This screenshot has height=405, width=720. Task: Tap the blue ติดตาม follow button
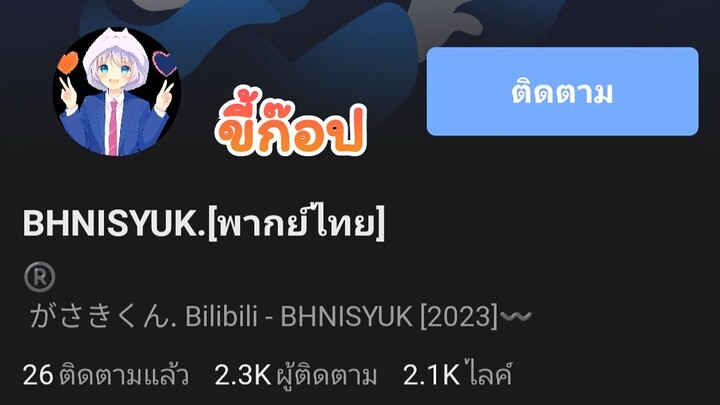click(562, 92)
